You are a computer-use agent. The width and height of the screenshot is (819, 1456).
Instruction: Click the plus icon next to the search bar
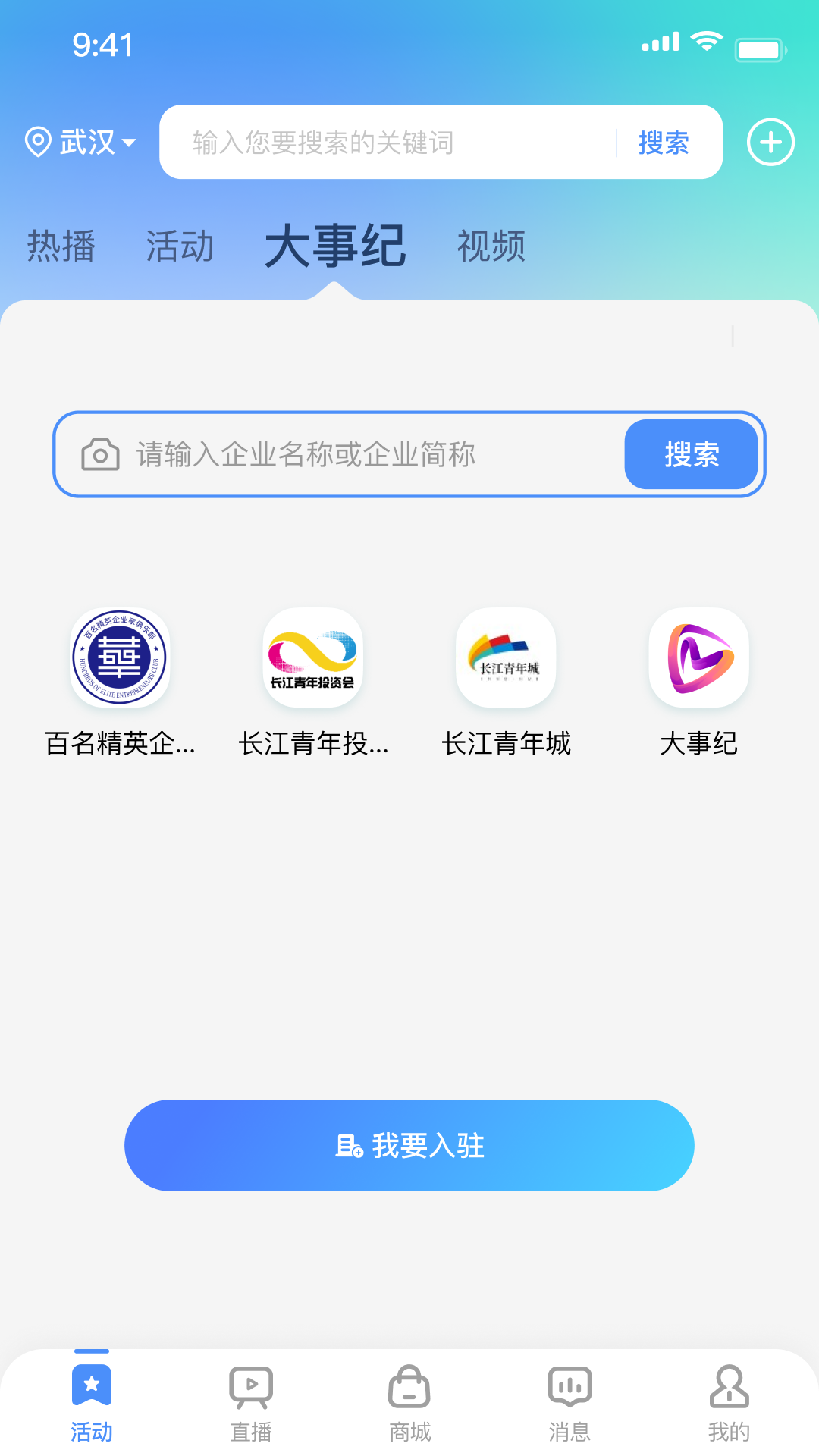(x=770, y=141)
